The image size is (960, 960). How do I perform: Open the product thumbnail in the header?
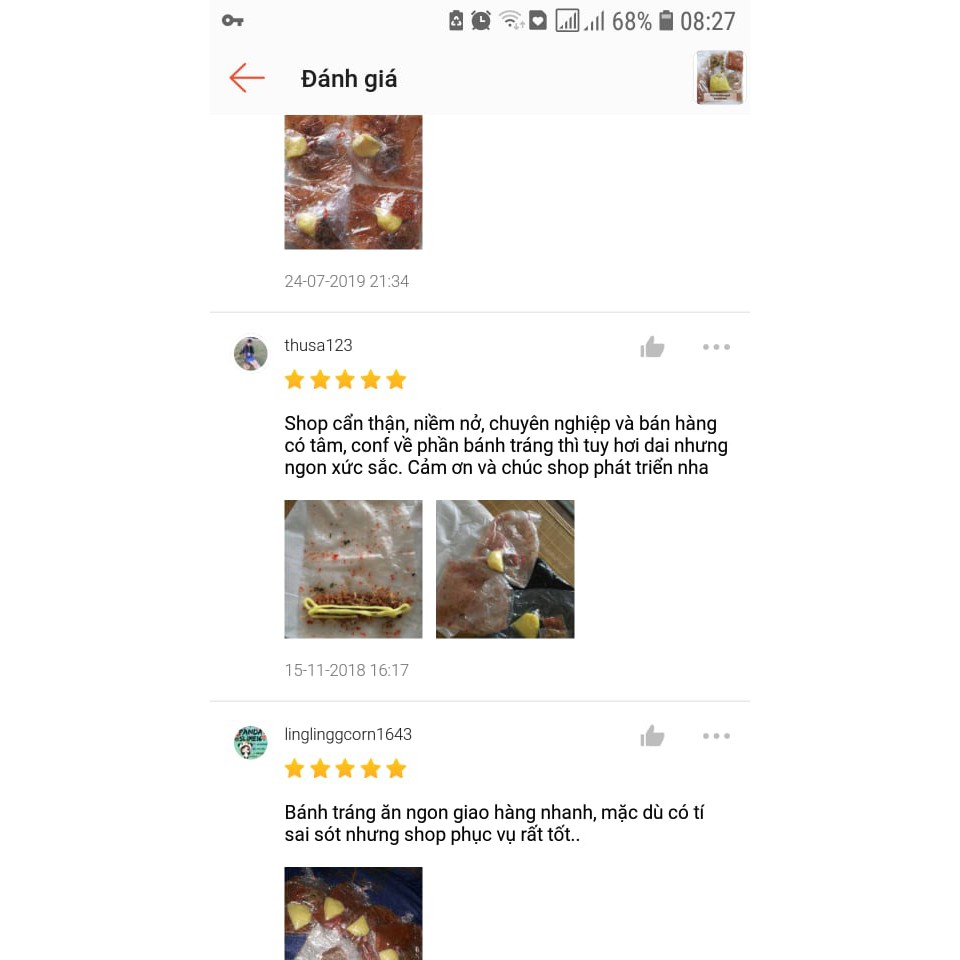click(x=719, y=78)
